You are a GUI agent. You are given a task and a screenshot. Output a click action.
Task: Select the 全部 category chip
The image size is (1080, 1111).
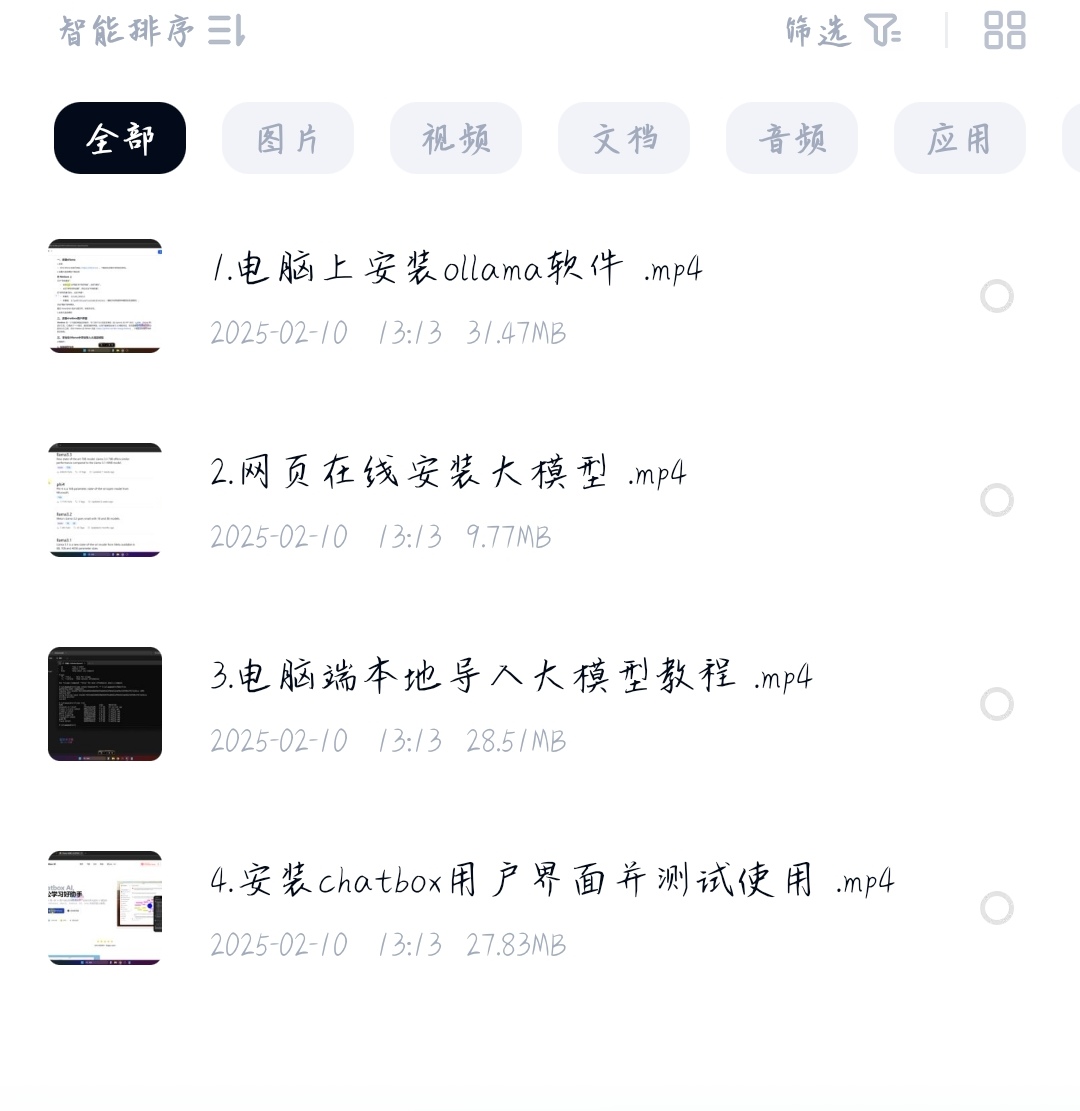pos(120,138)
